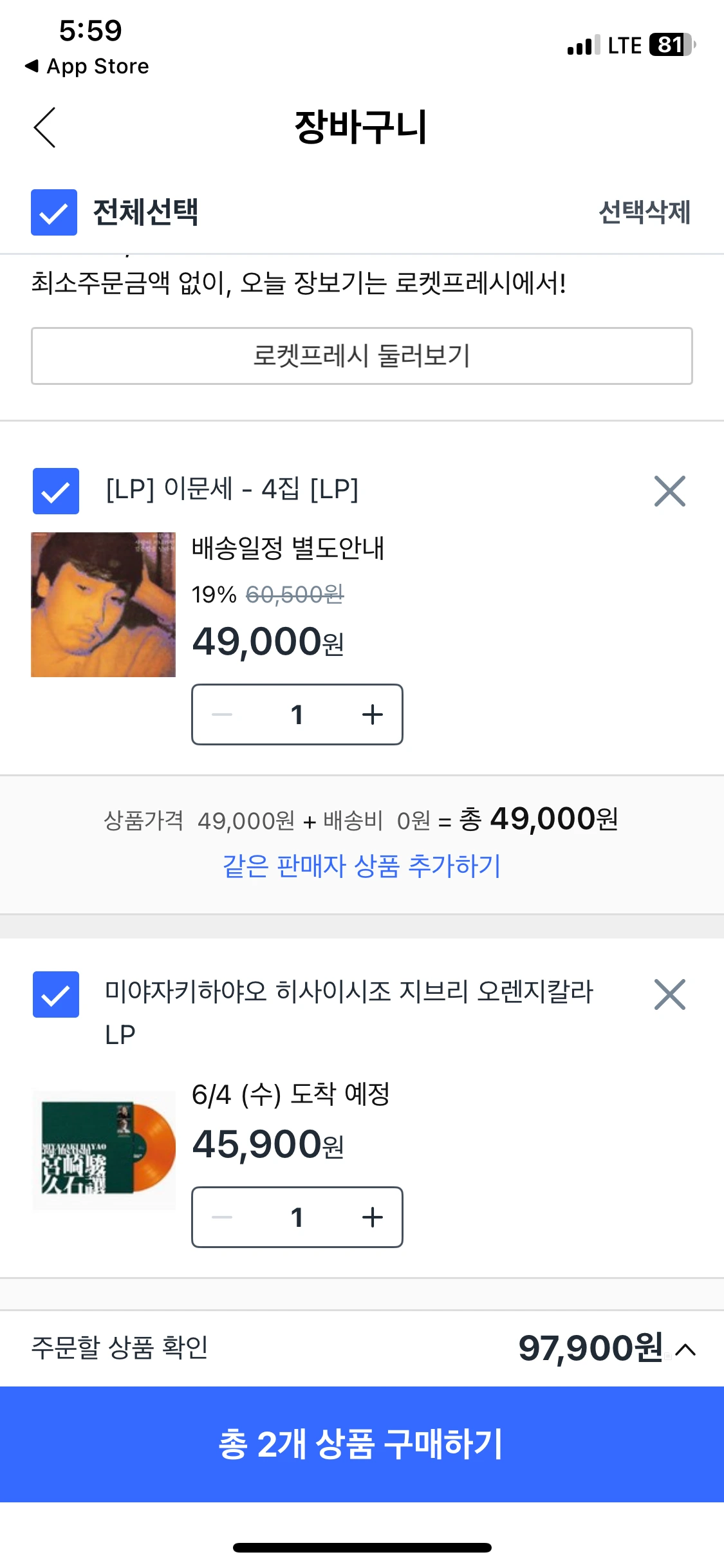Increase quantity of the 지브리 오렌지칼라 LP
Image resolution: width=724 pixels, height=1568 pixels.
(372, 1217)
